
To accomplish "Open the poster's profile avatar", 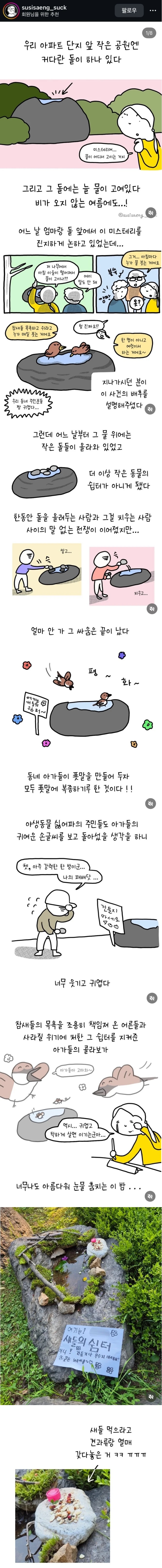I will (10, 11).
